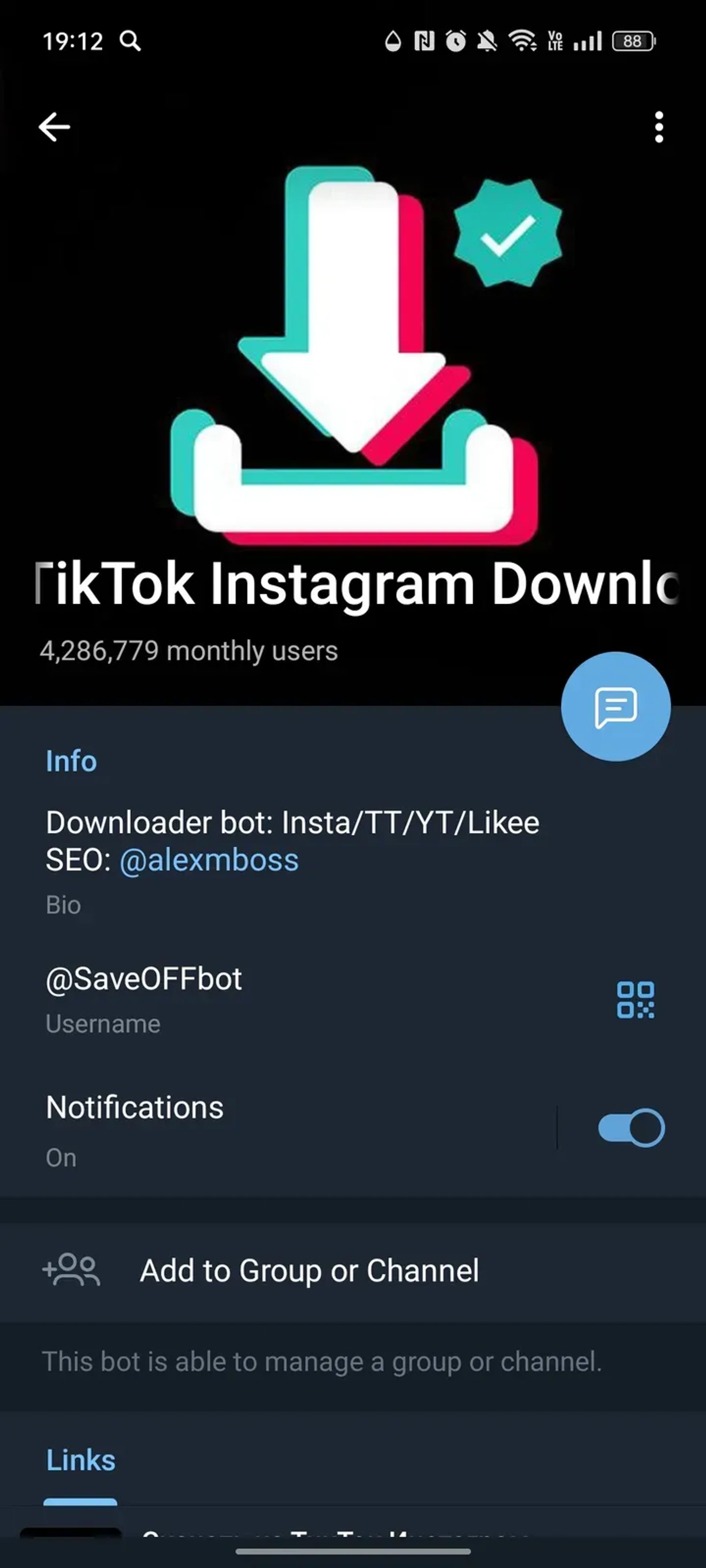Open chat with the bot

coord(615,706)
